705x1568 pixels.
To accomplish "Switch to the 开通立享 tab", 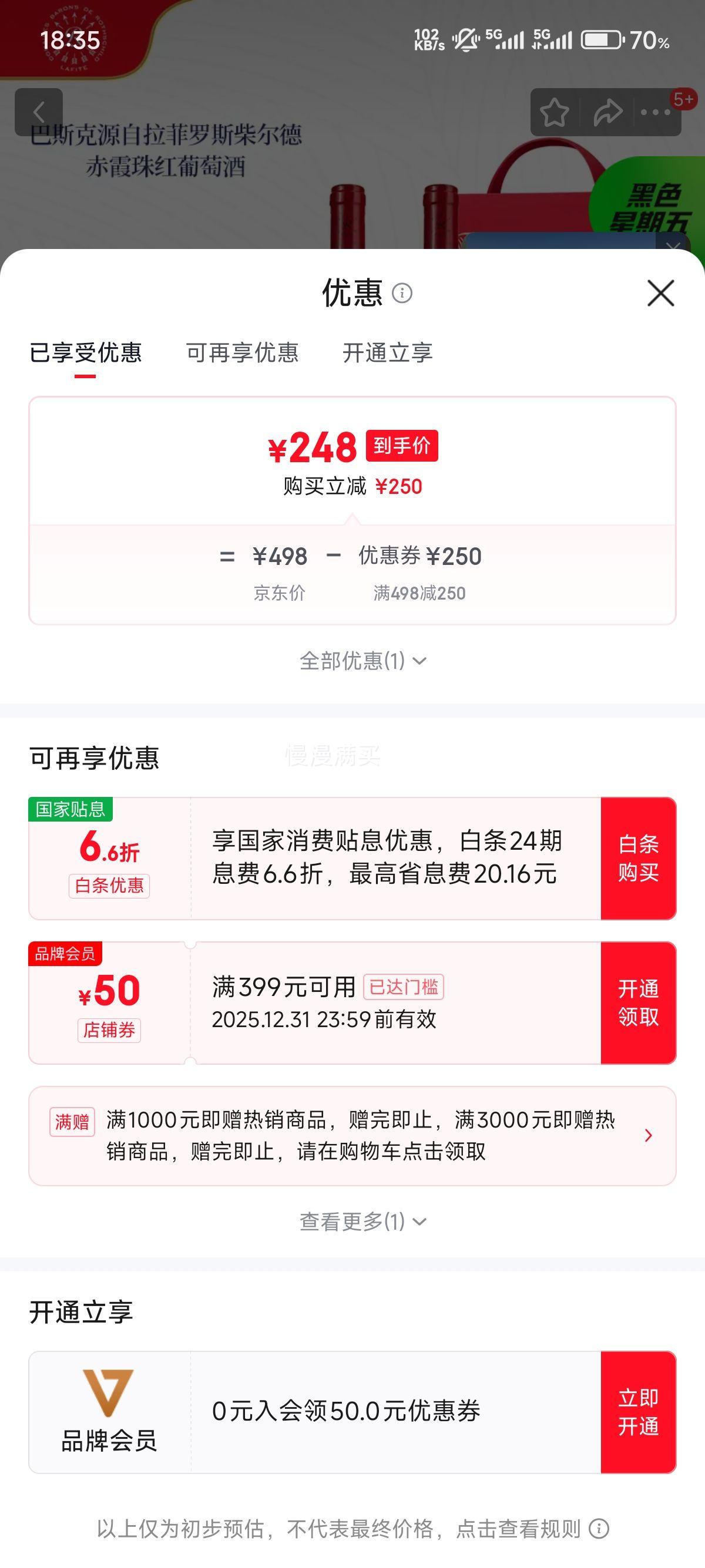I will [x=388, y=353].
